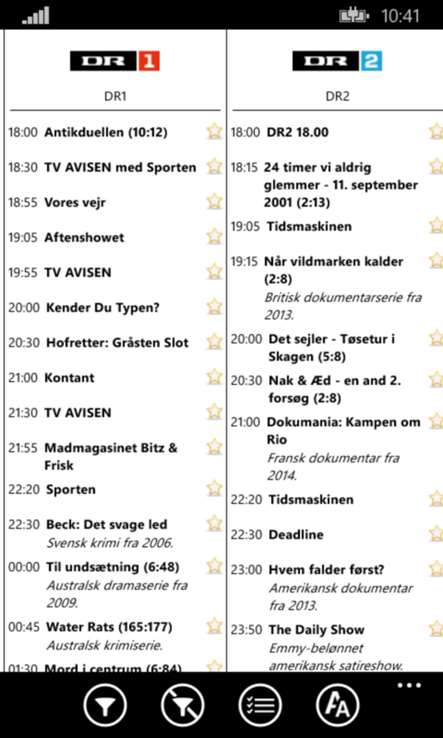Favorite Antikduellen (10:12) with its star

pos(214,131)
